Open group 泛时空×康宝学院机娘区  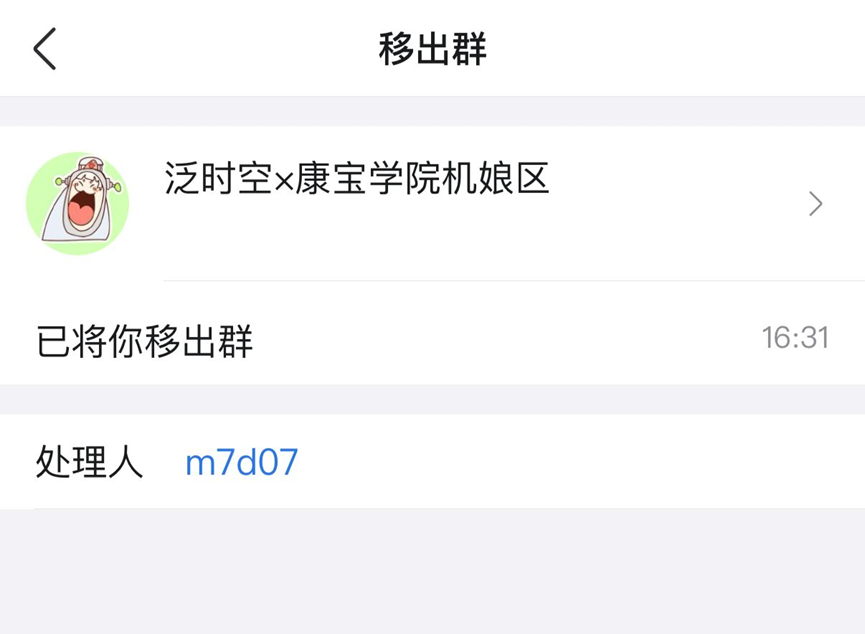point(432,203)
